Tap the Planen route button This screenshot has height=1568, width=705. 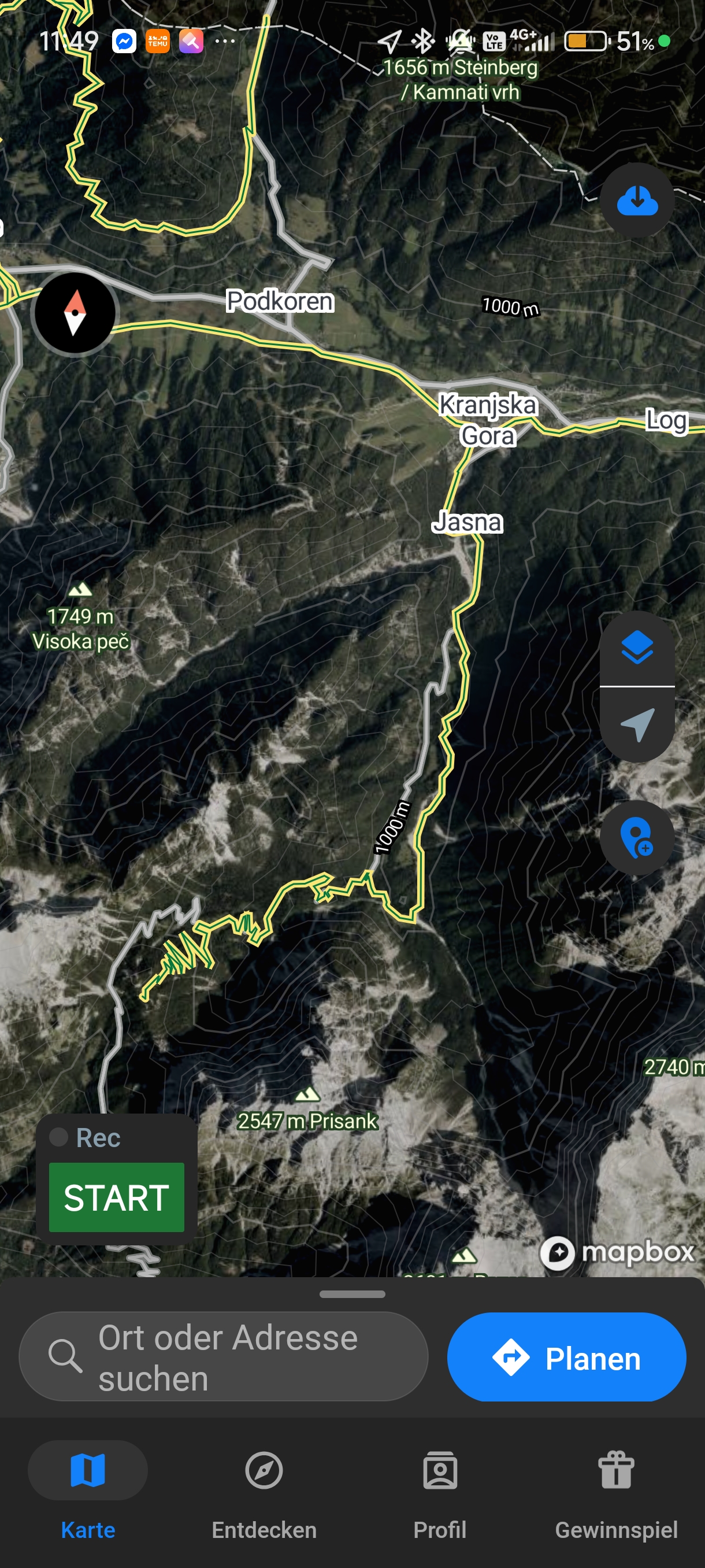[566, 1357]
